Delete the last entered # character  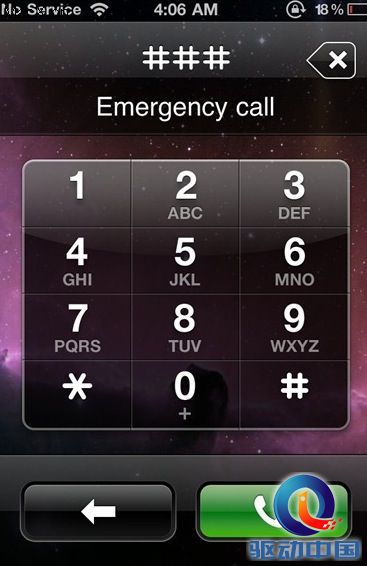click(x=331, y=60)
